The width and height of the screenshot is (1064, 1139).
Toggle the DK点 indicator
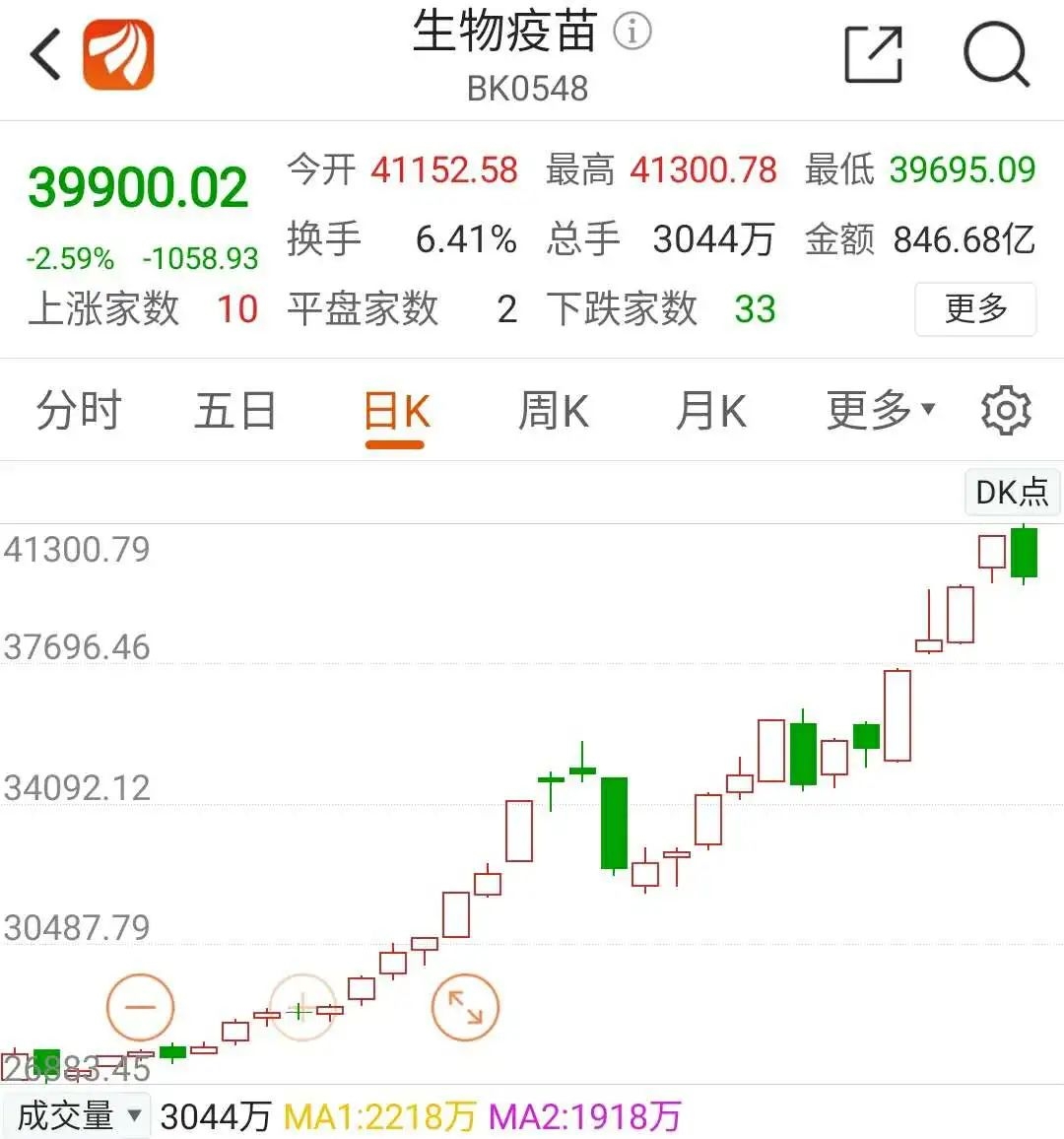[1012, 492]
